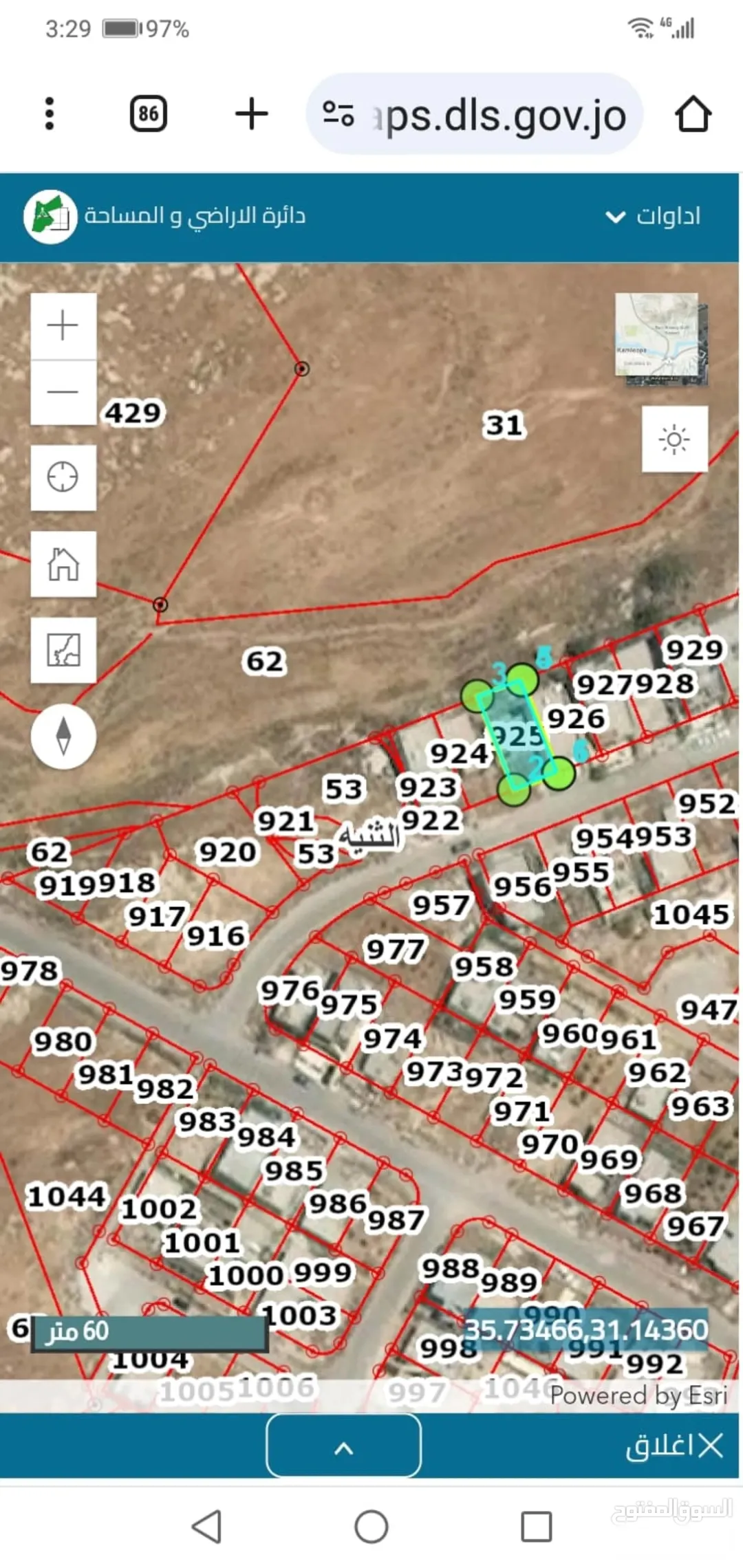Screen dimensions: 743x1568
Task: Zoom in on the map
Action: (x=63, y=326)
